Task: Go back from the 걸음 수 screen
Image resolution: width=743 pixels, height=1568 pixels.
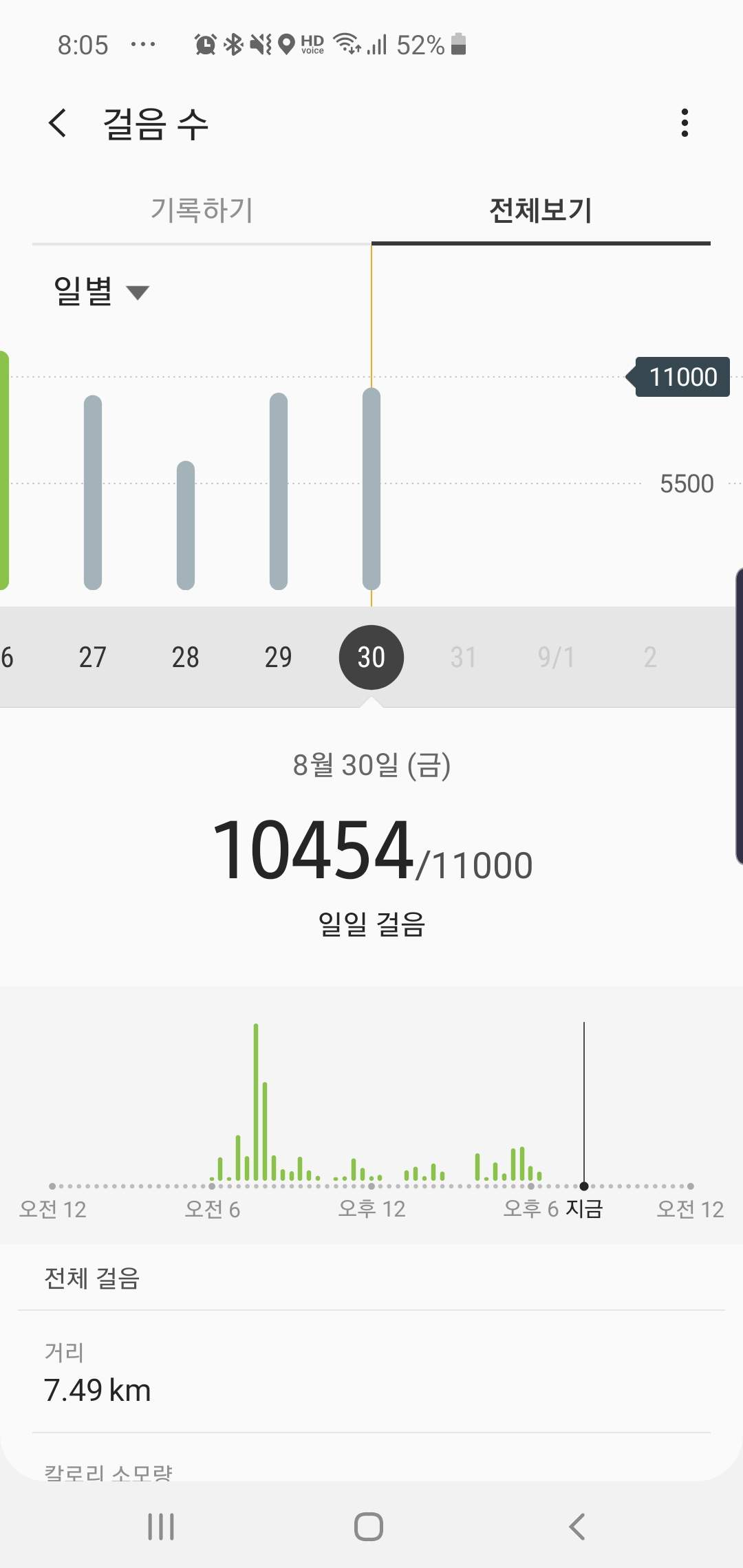Action: click(x=58, y=124)
